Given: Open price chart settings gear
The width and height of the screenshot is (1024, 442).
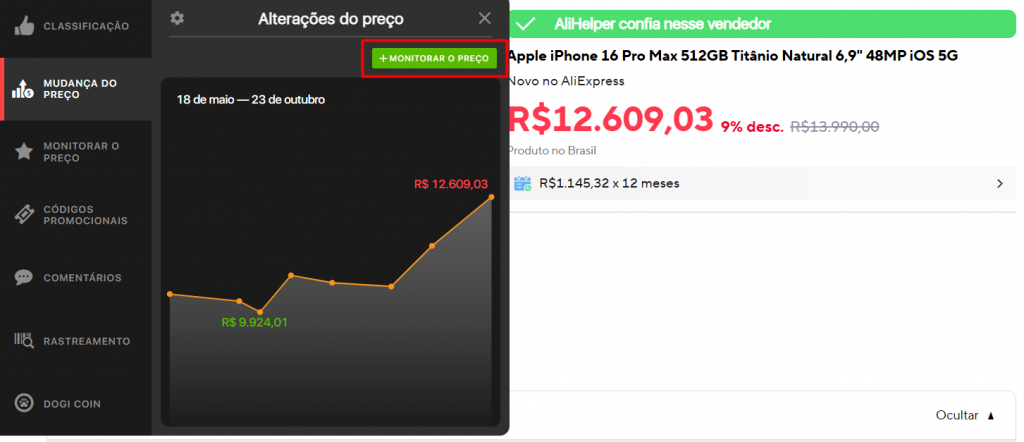Looking at the screenshot, I should point(177,18).
